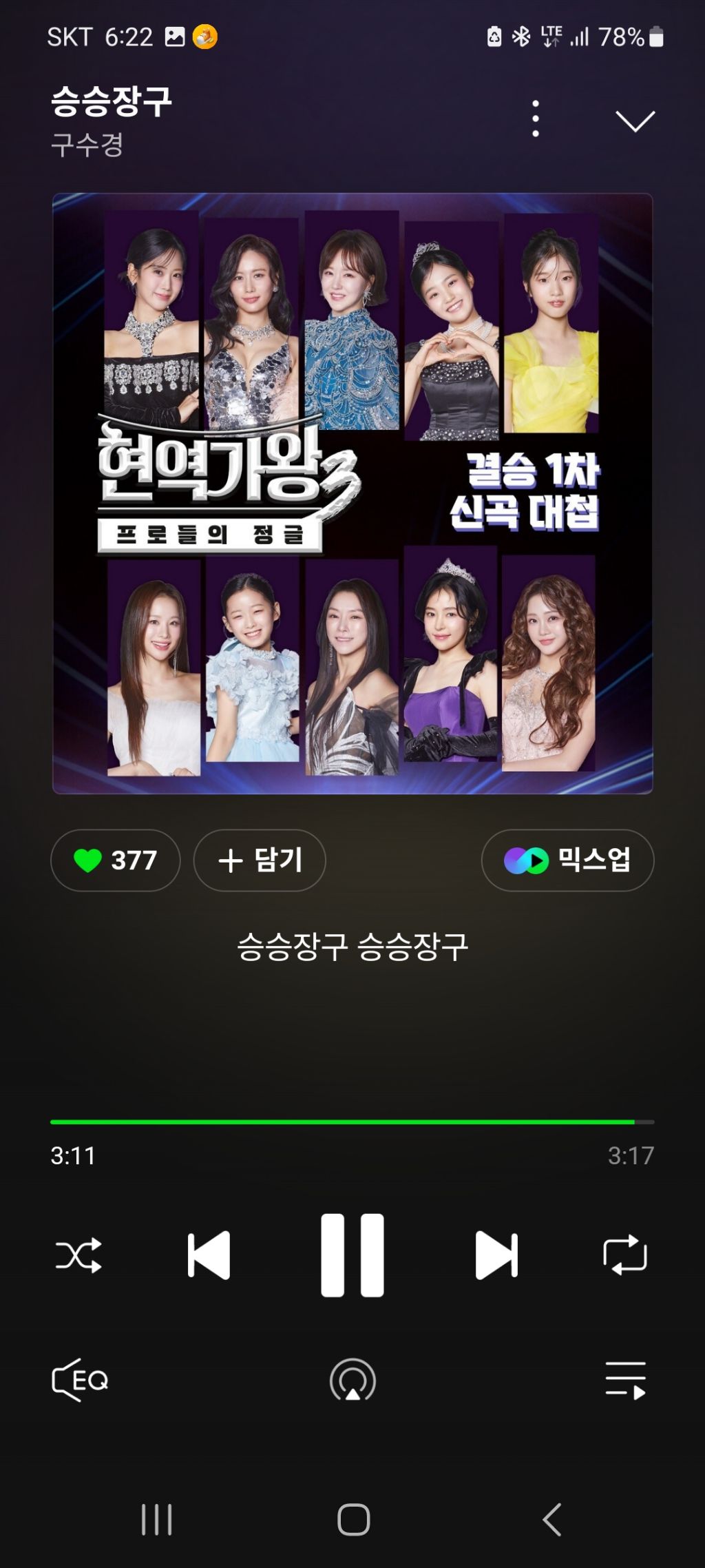
Task: Pause the current song
Action: pos(352,1255)
